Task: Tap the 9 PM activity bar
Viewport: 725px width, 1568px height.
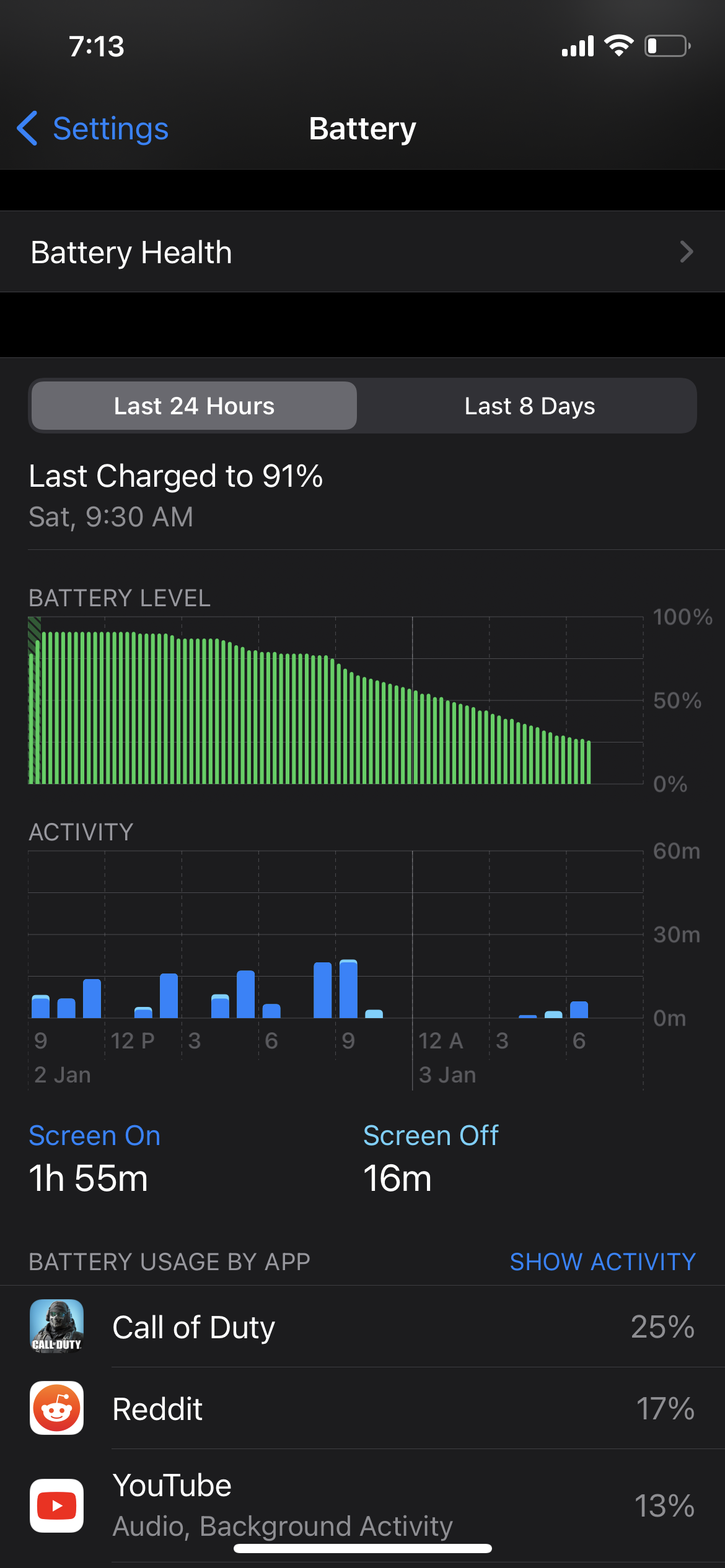Action: click(x=349, y=988)
